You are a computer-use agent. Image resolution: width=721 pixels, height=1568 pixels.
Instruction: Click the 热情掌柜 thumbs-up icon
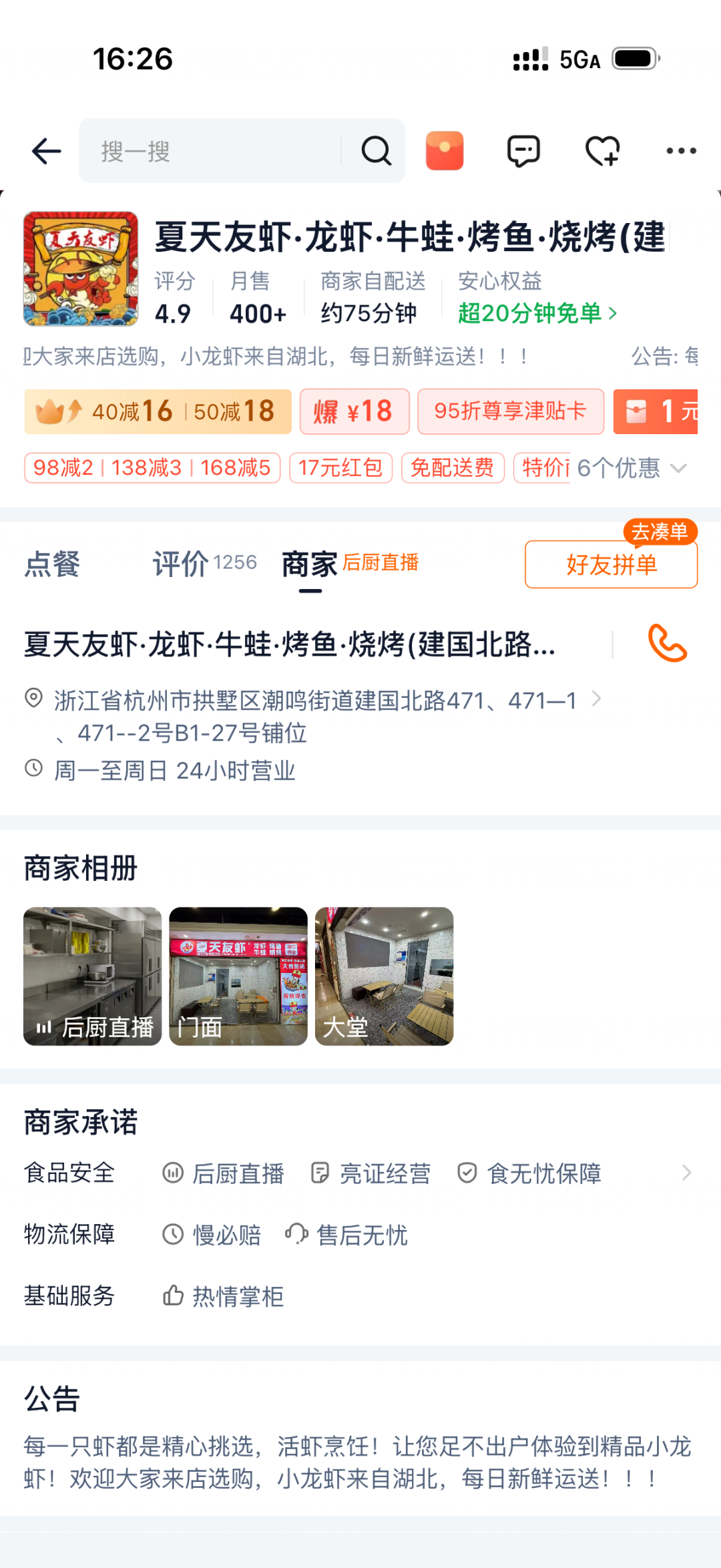pyautogui.click(x=173, y=1296)
